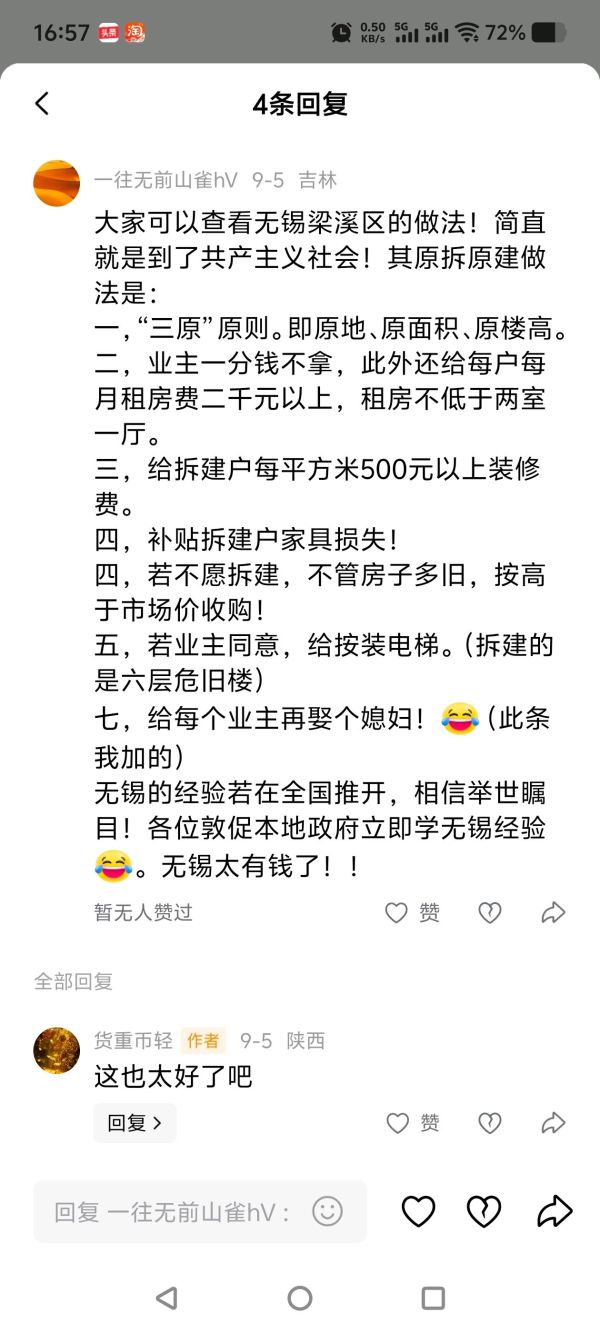This screenshot has height=1333, width=600.
Task: Share 货重币轻's reply
Action: pyautogui.click(x=553, y=1123)
